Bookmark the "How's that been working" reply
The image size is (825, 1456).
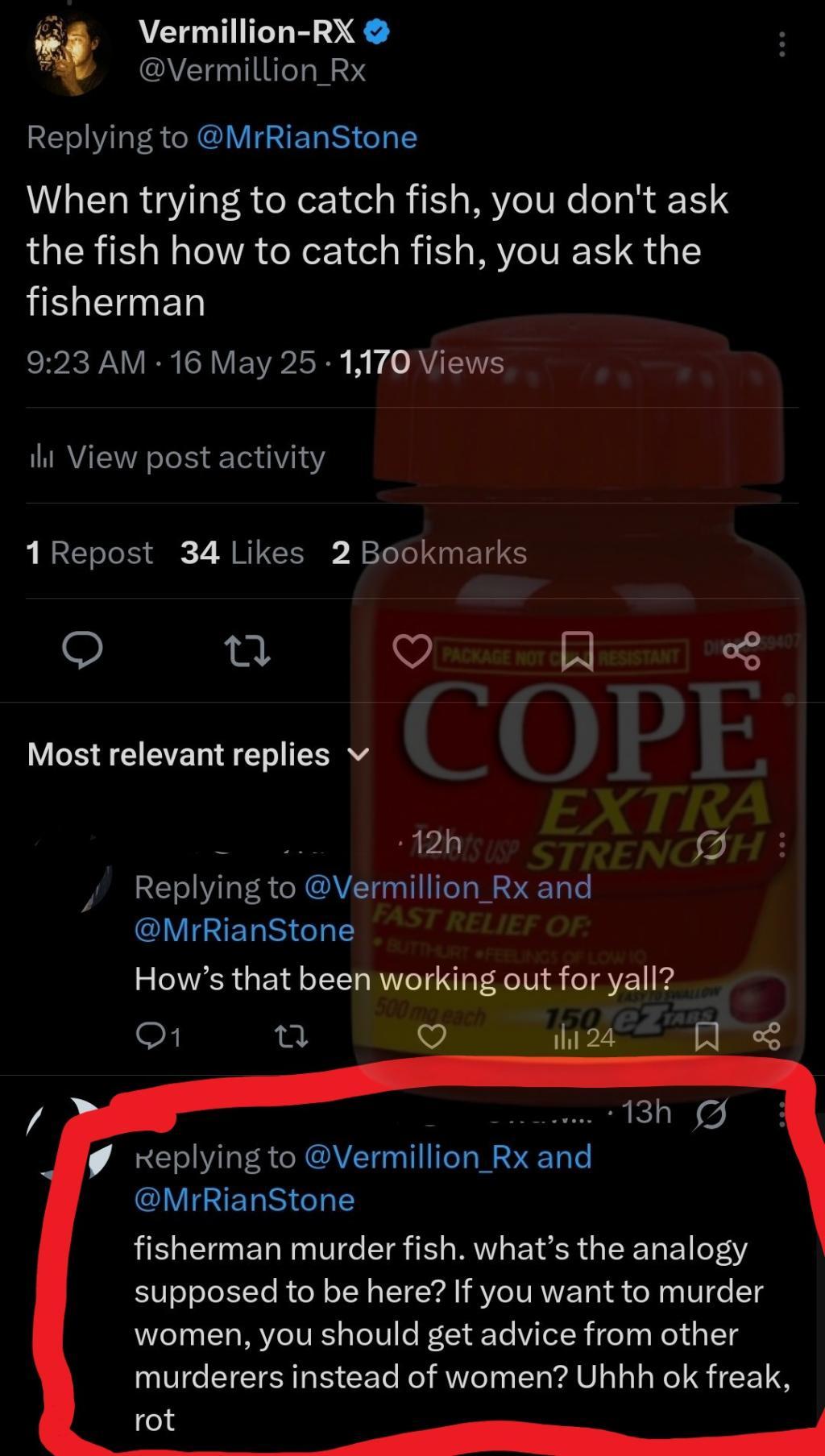coord(707,1036)
